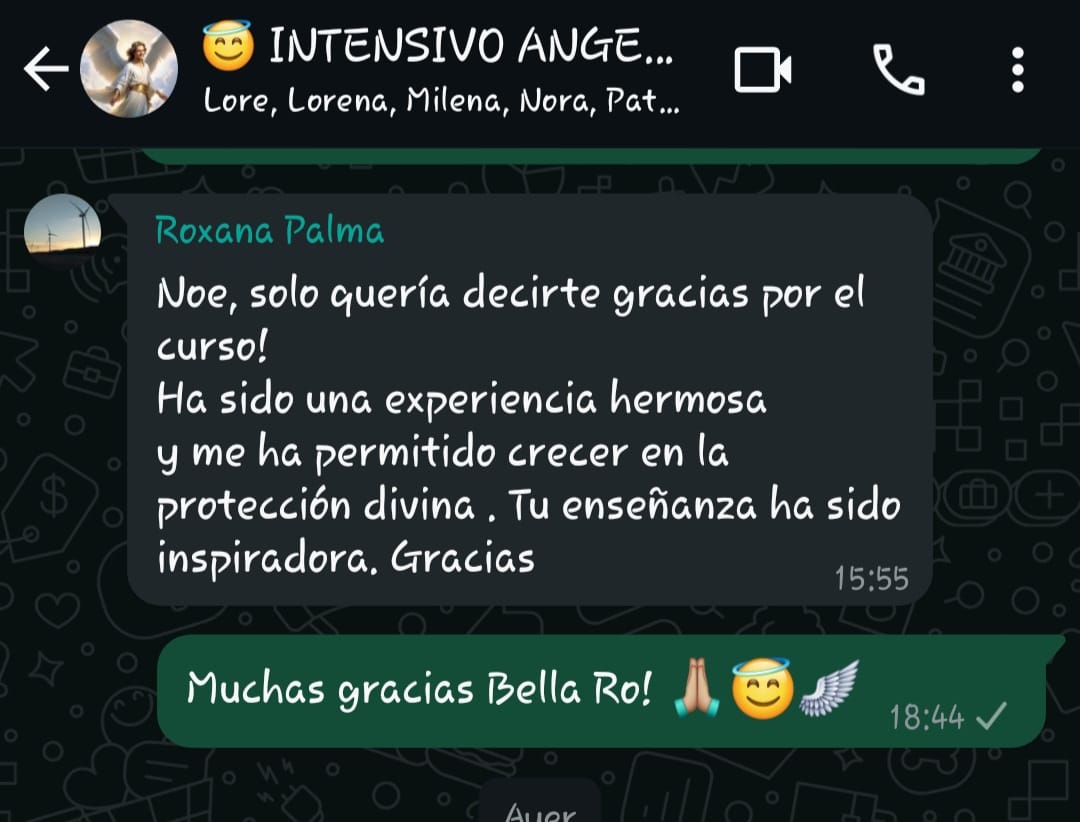Tap the Roxana Palma sender name

[x=269, y=231]
